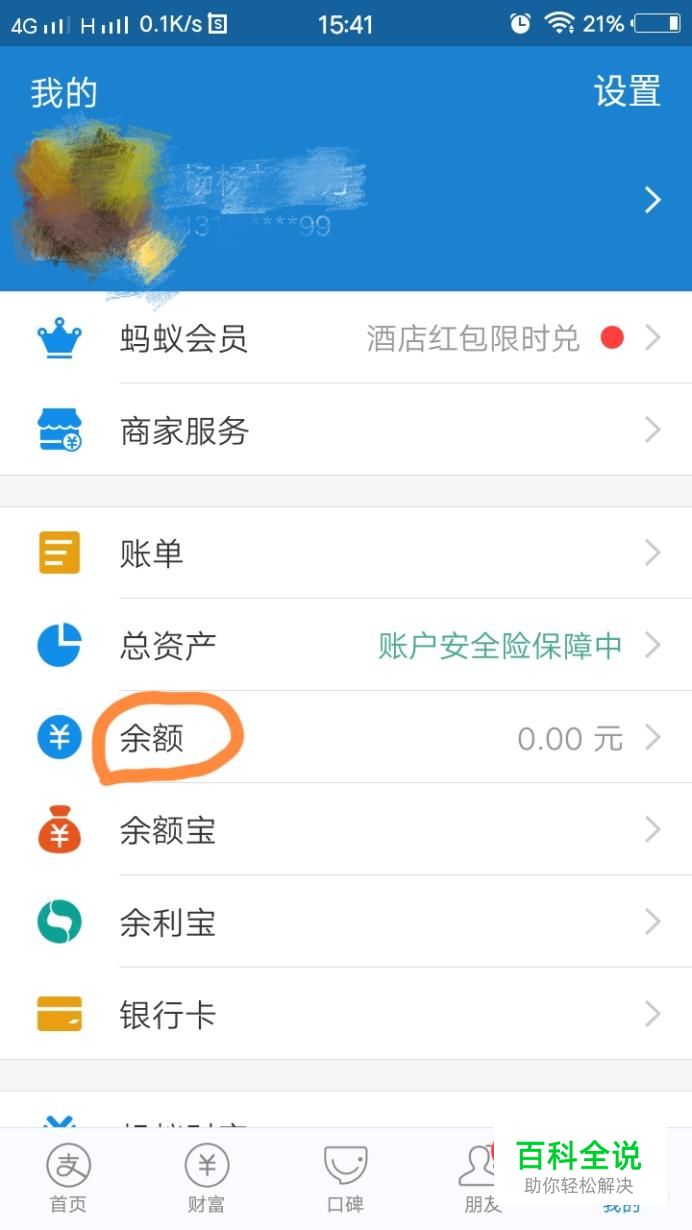The width and height of the screenshot is (692, 1230).
Task: Switch to the 财富 tab
Action: pos(207,1178)
